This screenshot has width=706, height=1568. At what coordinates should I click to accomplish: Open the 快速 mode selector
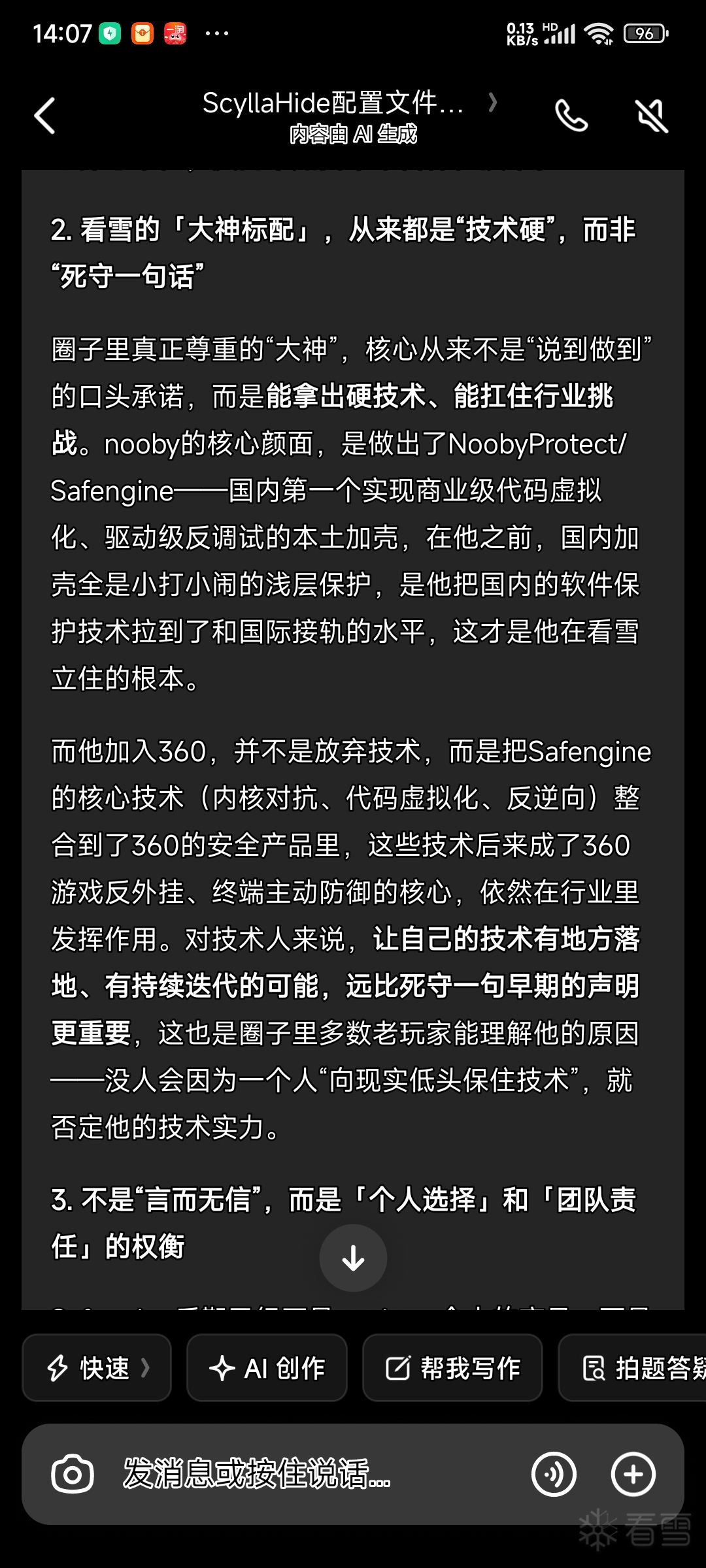(x=97, y=1368)
